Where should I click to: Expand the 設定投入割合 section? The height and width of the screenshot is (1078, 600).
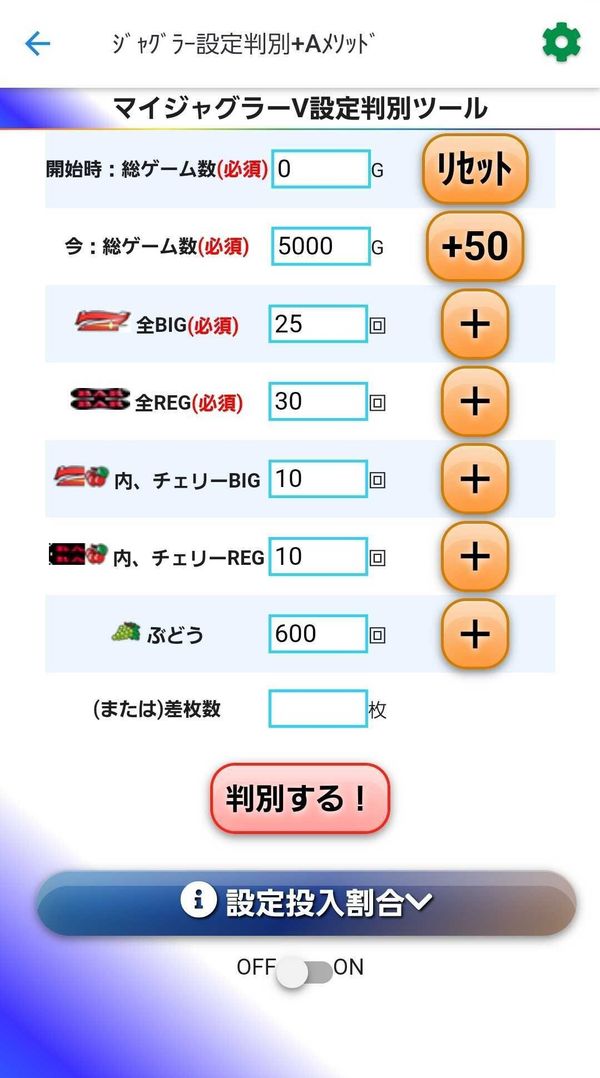[x=307, y=903]
